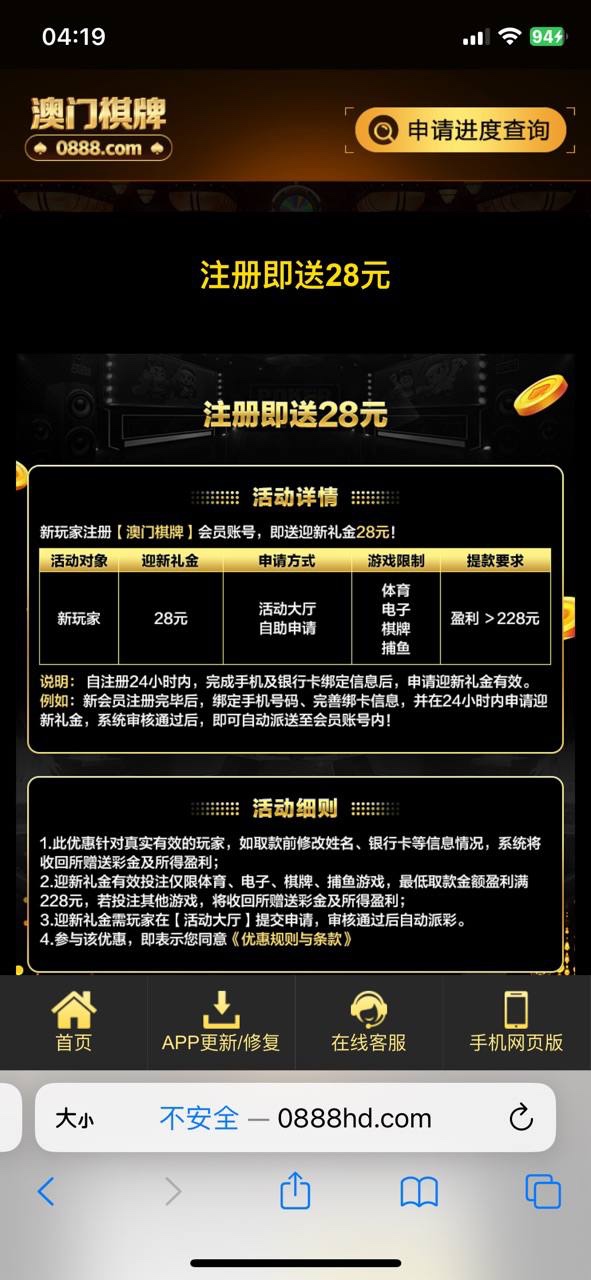Open the 优惠规则与条款 link
Image resolution: width=591 pixels, height=1280 pixels.
pos(291,939)
